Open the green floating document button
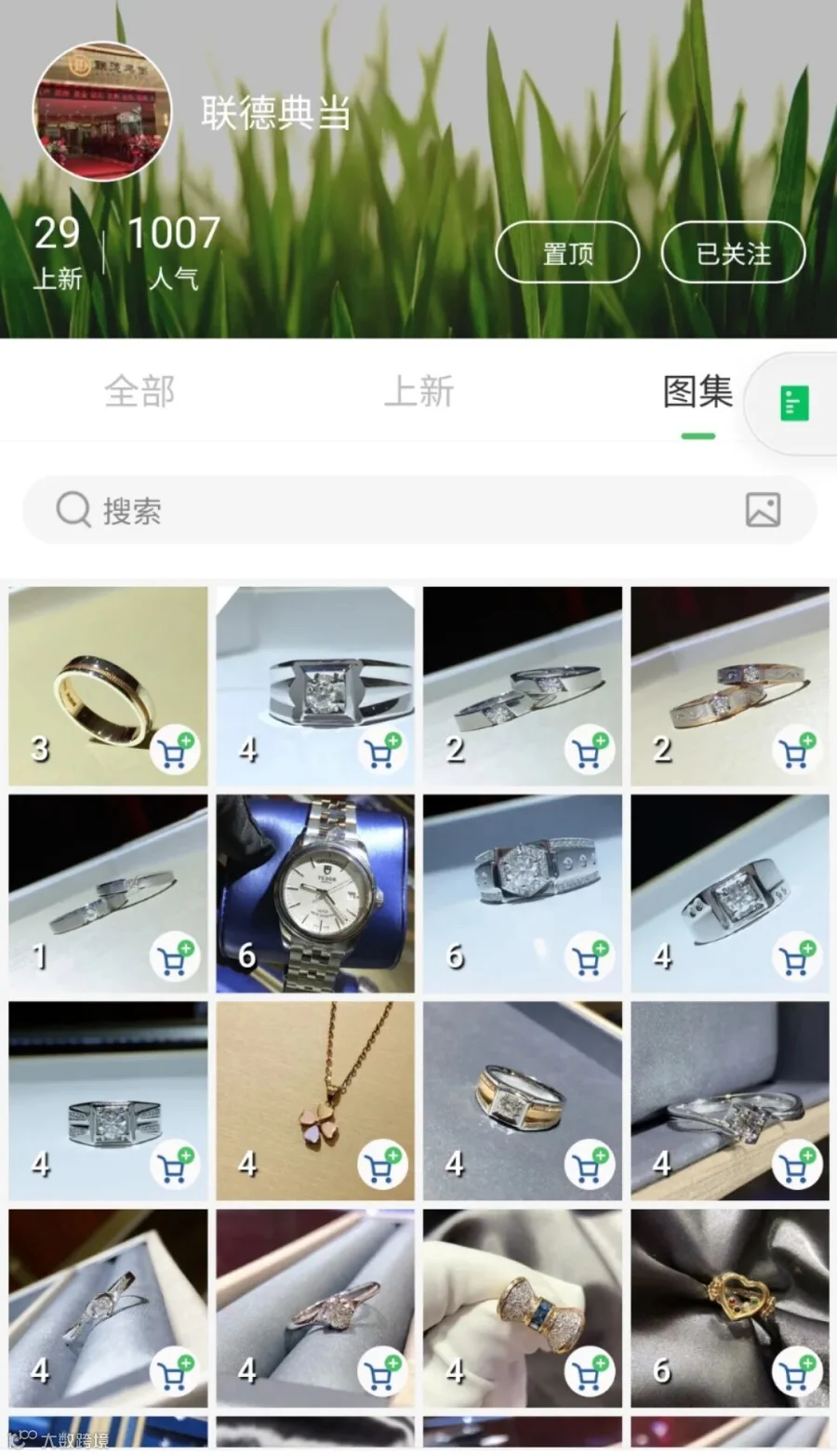Viewport: 837px width, 1456px height. 793,404
